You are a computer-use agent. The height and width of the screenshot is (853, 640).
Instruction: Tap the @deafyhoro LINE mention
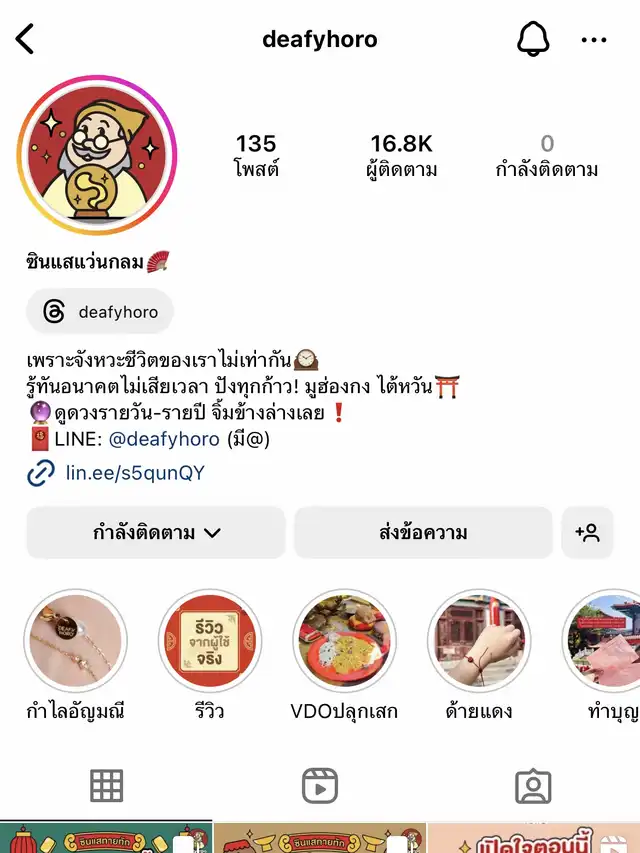[x=164, y=439]
